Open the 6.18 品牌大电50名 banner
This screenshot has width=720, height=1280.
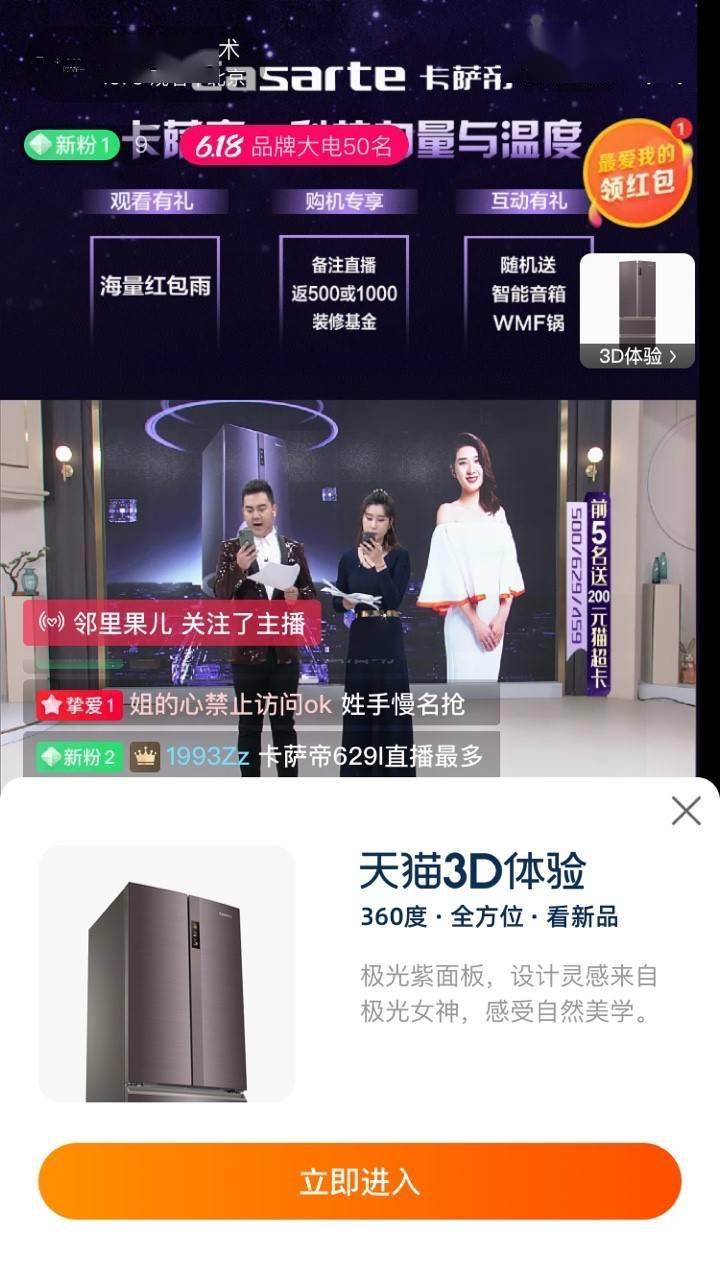[295, 147]
